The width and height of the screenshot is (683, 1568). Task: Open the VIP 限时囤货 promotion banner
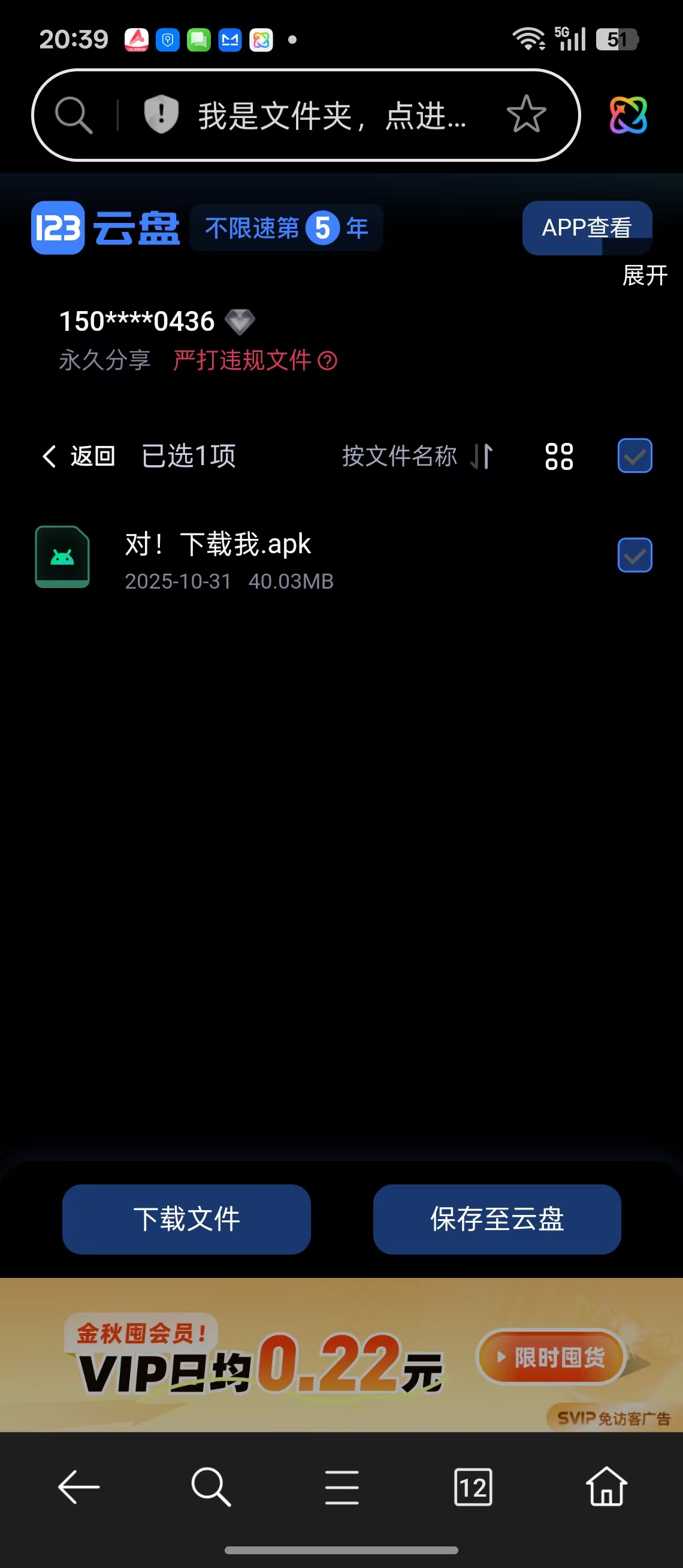click(551, 1357)
